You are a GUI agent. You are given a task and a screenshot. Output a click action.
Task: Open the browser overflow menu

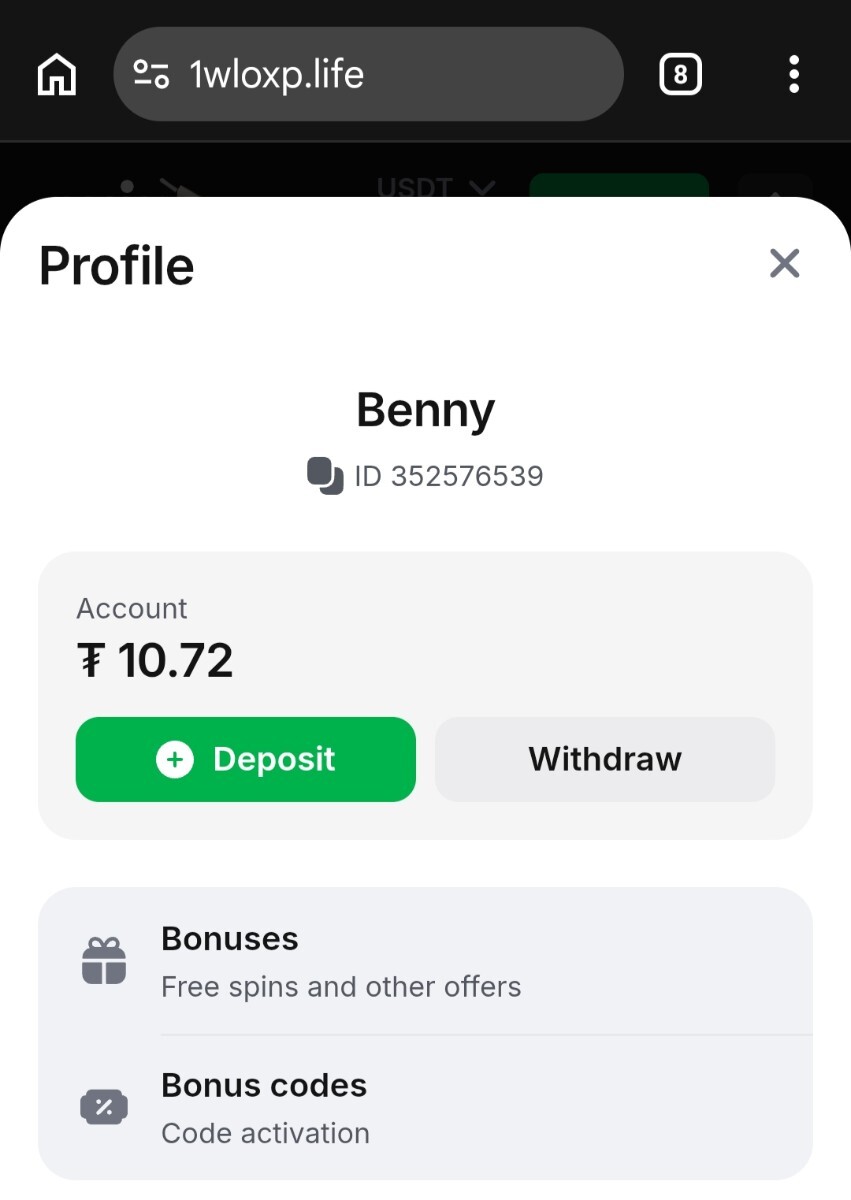click(793, 75)
